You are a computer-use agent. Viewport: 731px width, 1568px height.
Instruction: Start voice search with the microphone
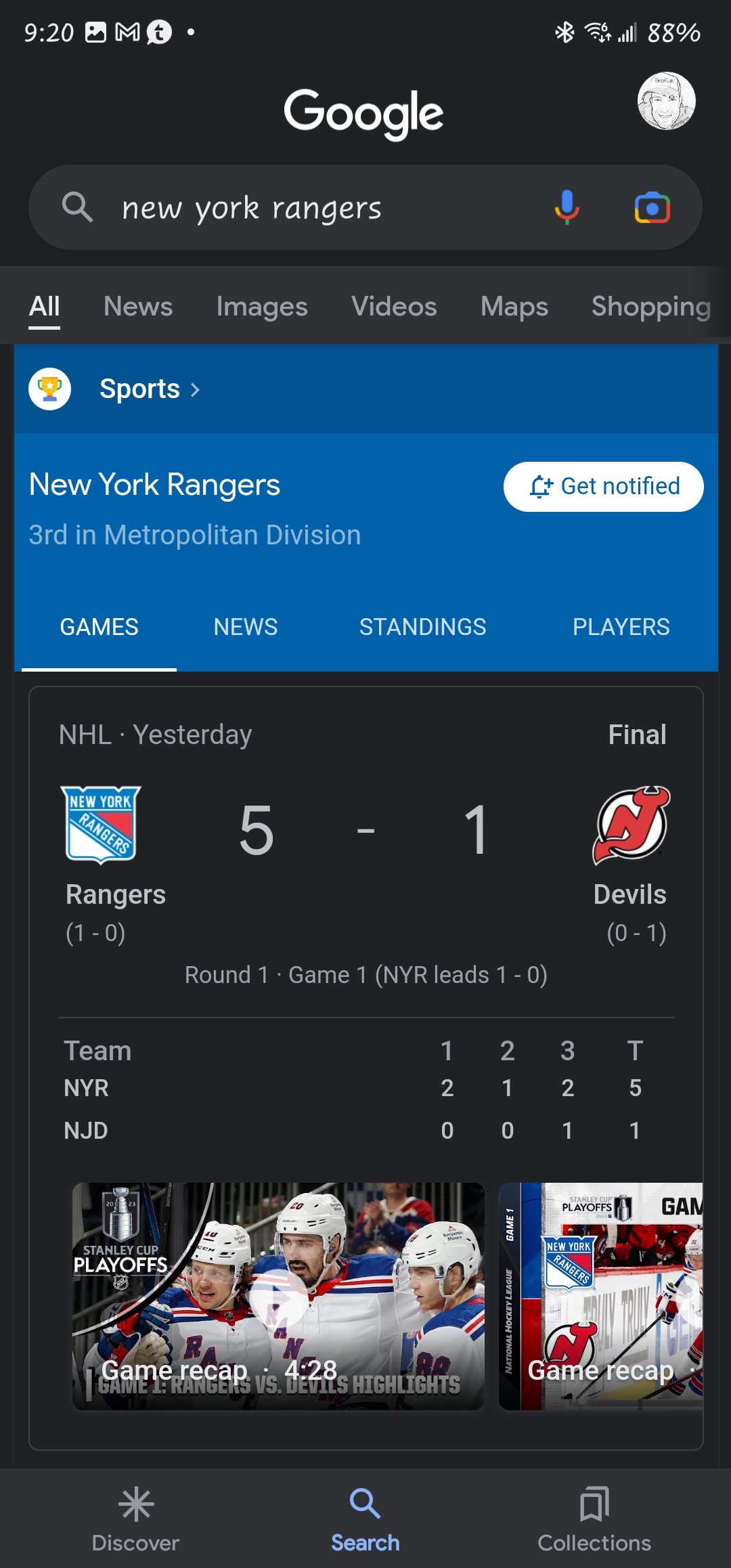coord(567,207)
